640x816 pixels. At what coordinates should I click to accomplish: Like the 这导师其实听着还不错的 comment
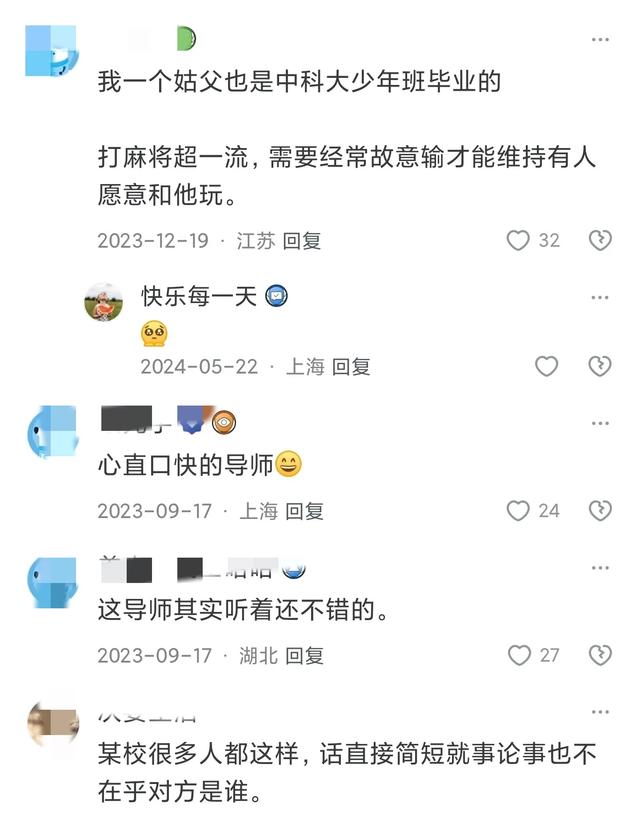pos(518,656)
